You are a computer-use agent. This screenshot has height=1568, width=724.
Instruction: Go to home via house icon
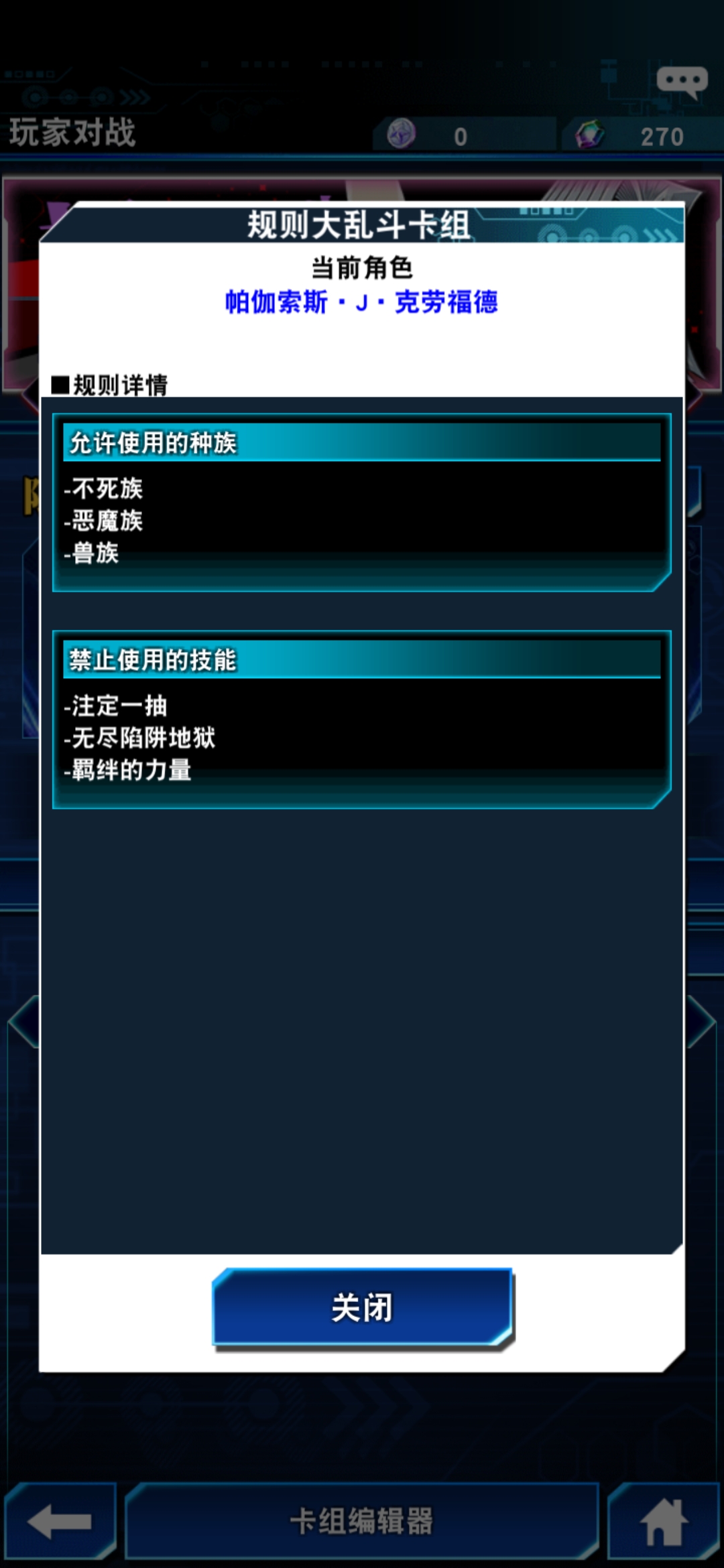pos(664,1520)
